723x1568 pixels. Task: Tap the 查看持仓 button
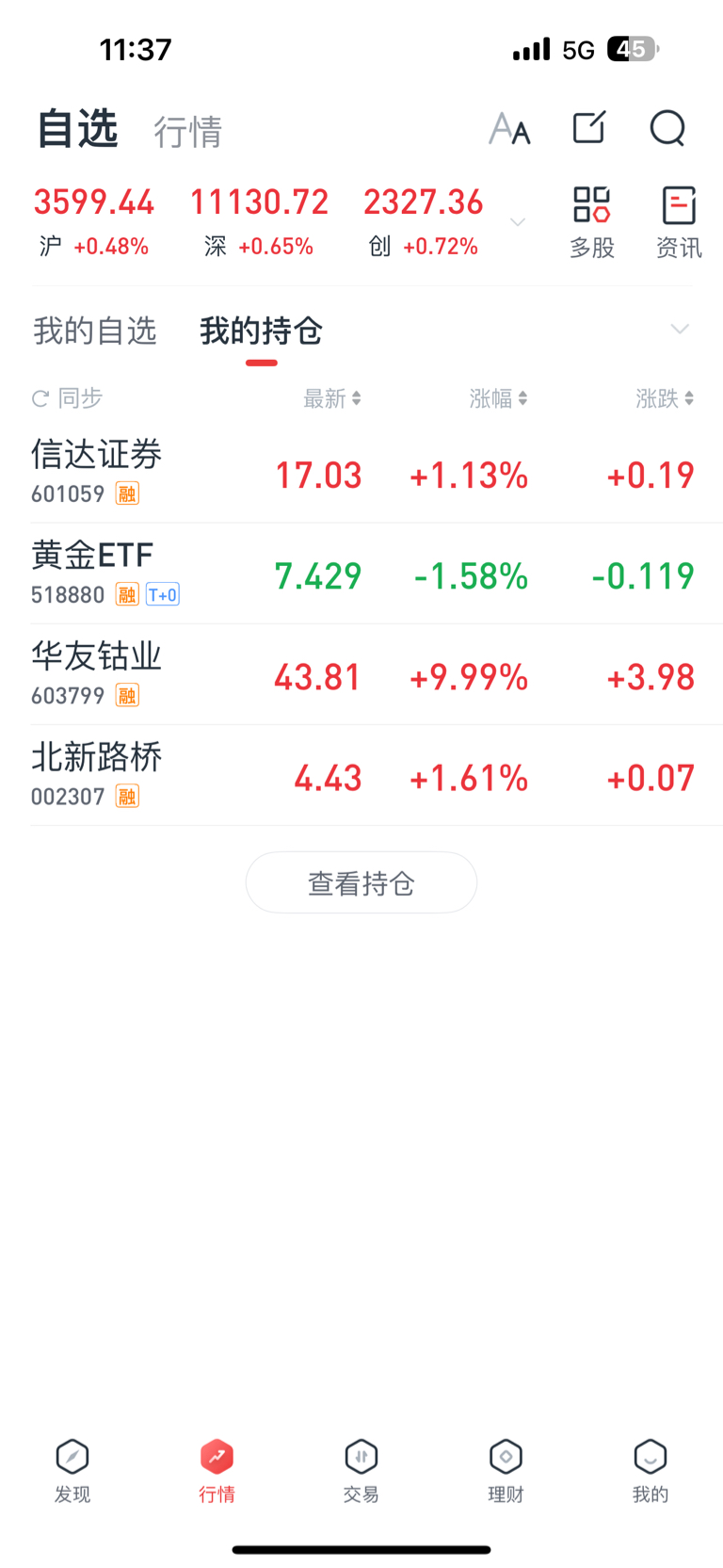361,882
